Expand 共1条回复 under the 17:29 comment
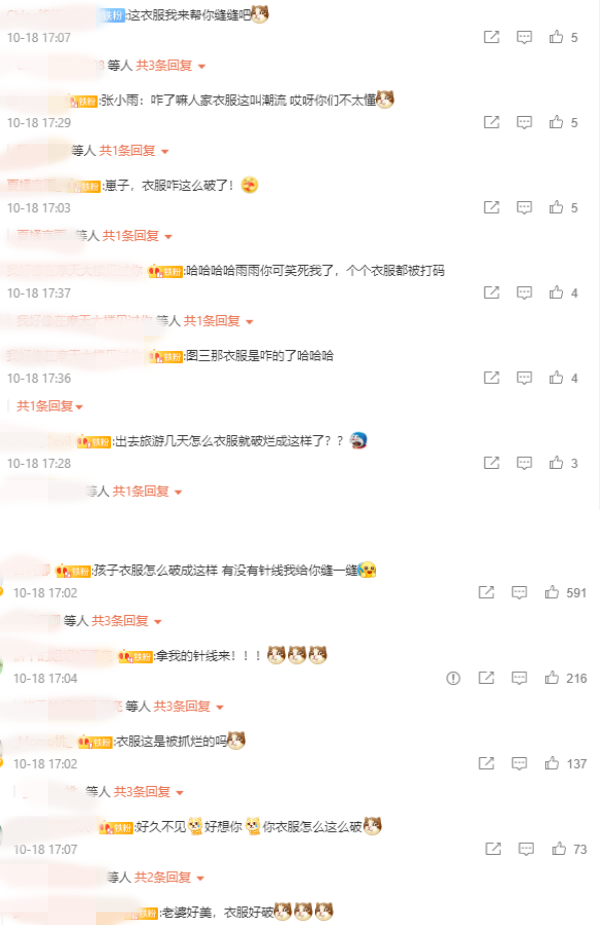The width and height of the screenshot is (600, 925). tap(134, 150)
